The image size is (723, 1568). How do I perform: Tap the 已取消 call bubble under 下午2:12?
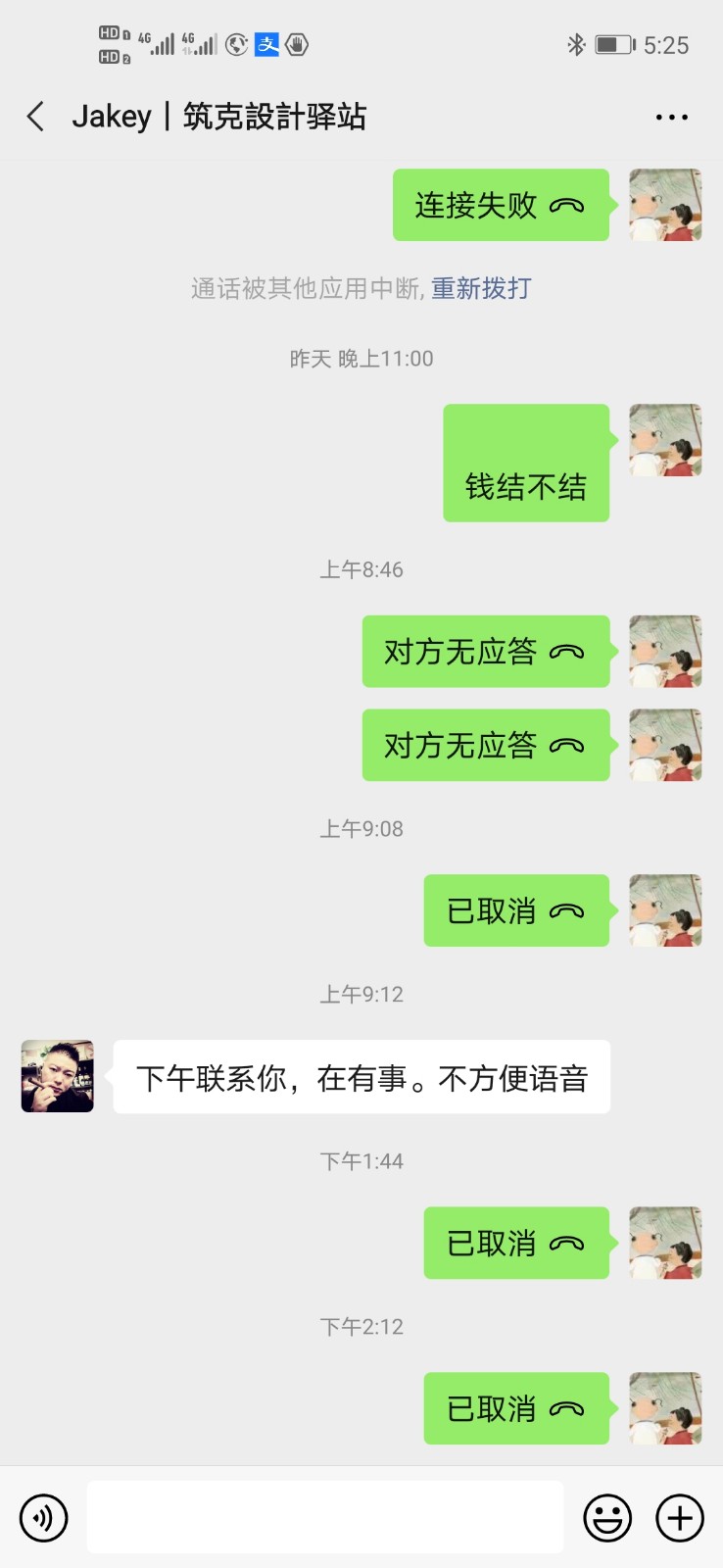(516, 1408)
